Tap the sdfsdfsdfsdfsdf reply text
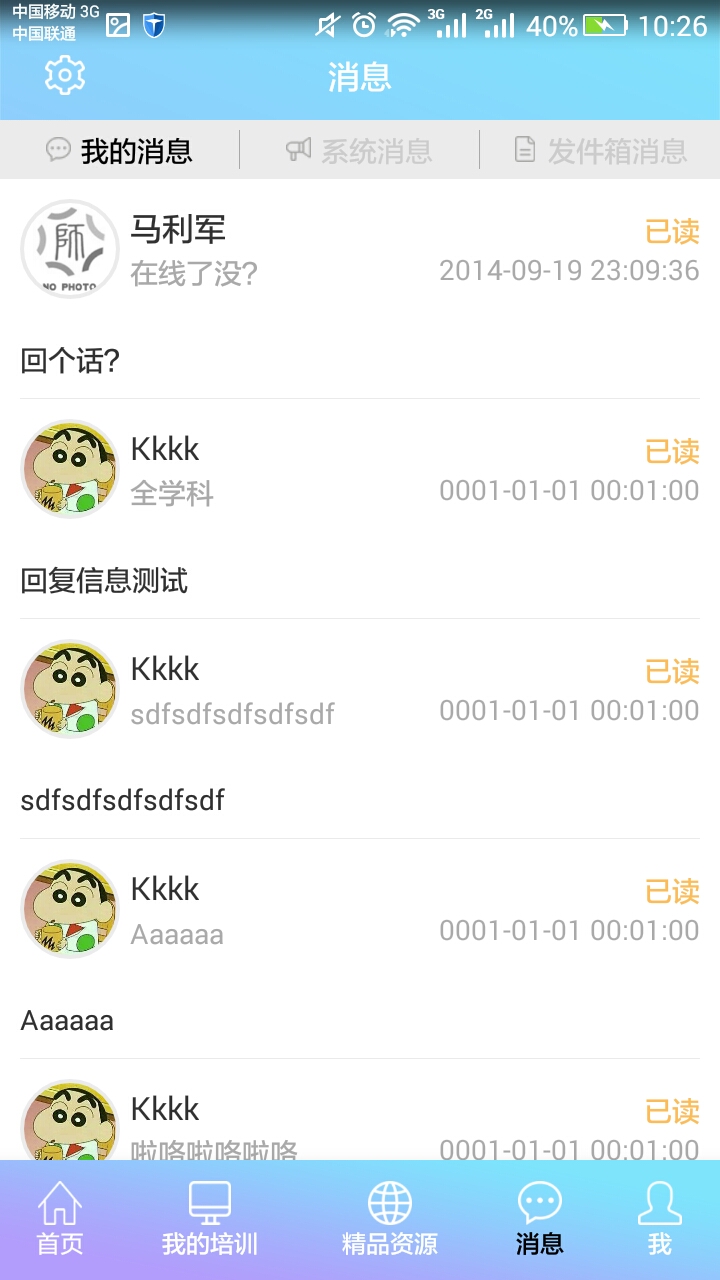The width and height of the screenshot is (720, 1280). click(120, 800)
